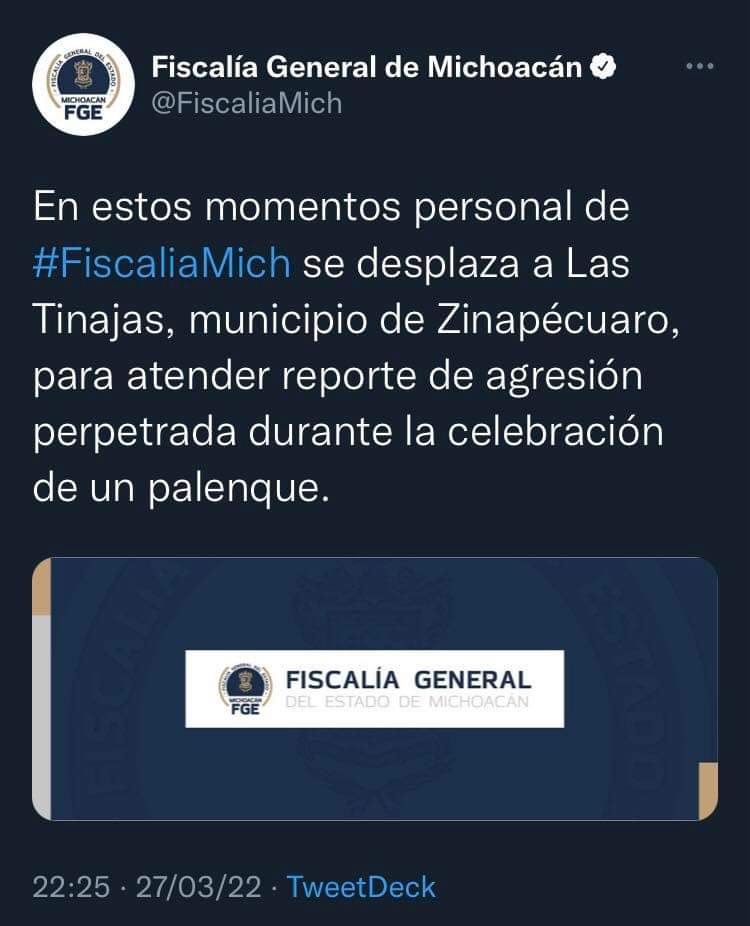The image size is (750, 926).
Task: Open the #FiscaliaMich hashtag
Action: pyautogui.click(x=161, y=265)
